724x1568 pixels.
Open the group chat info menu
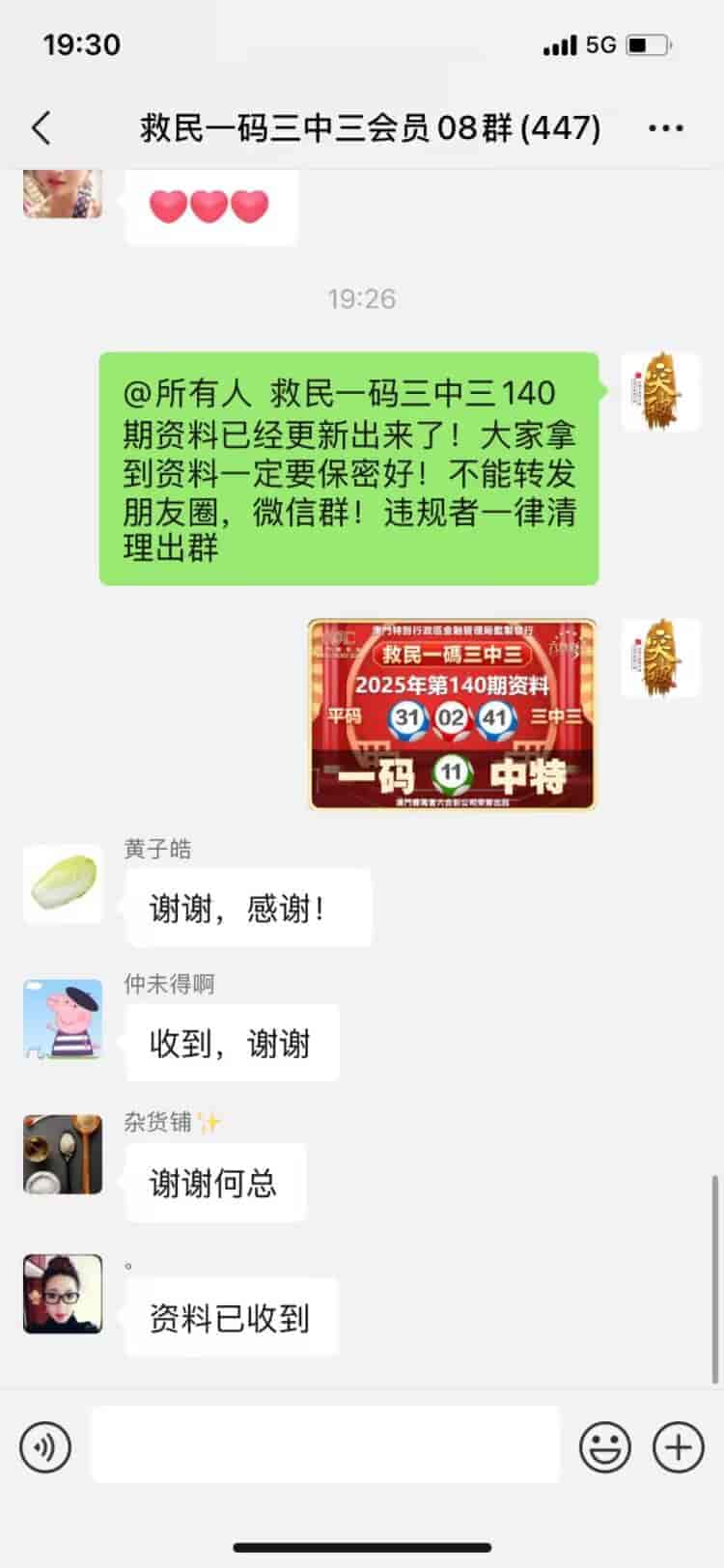666,127
